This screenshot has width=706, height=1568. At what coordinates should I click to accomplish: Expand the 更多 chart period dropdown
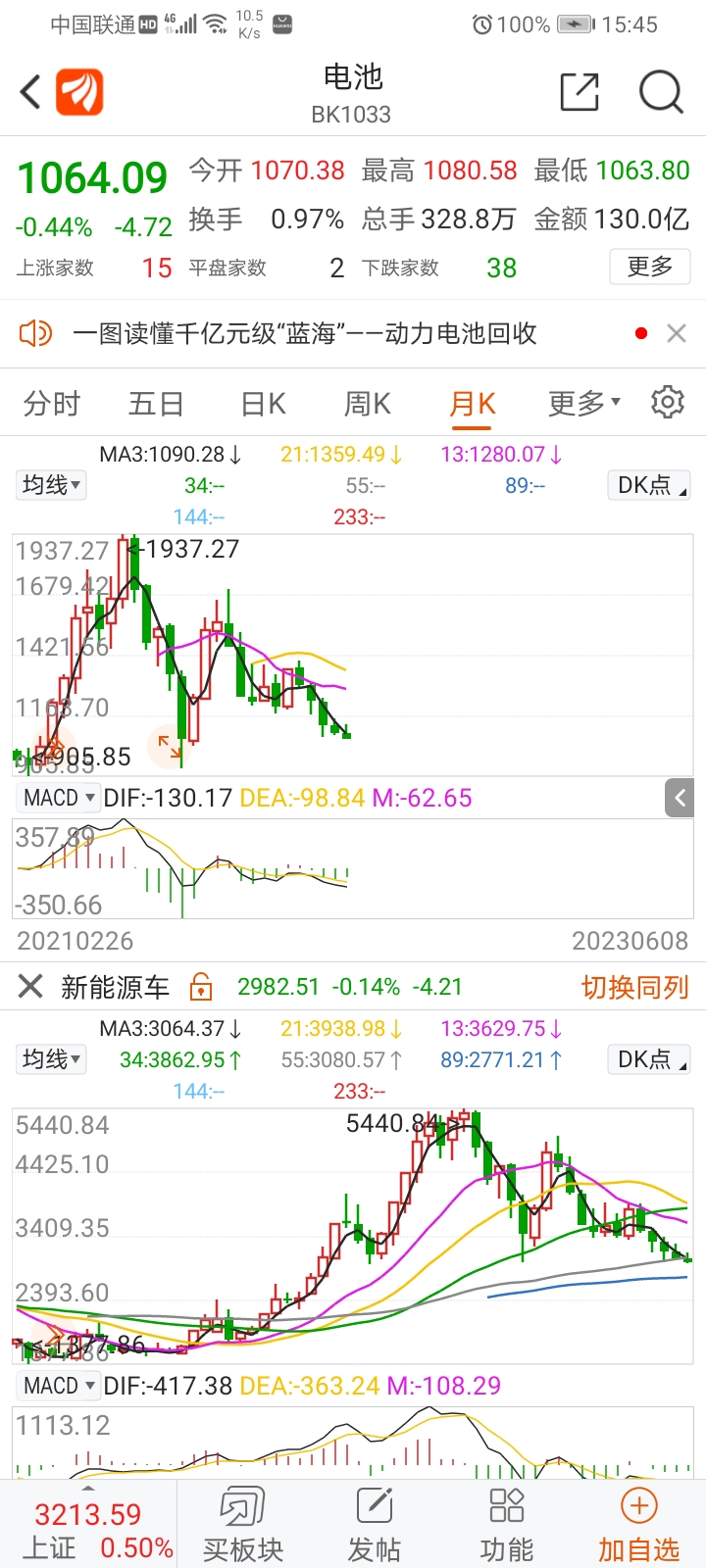tap(583, 403)
